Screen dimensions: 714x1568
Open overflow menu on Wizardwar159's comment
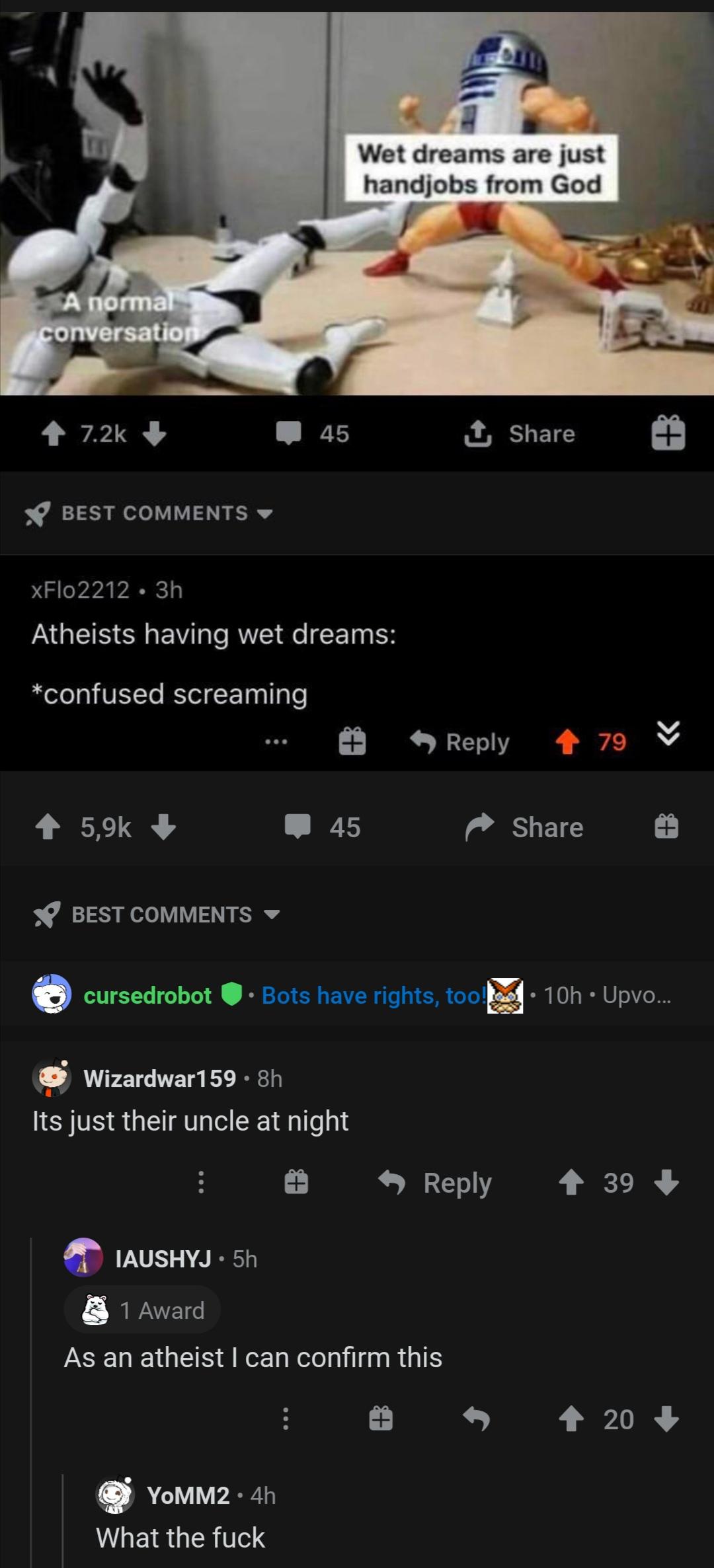coord(201,1183)
